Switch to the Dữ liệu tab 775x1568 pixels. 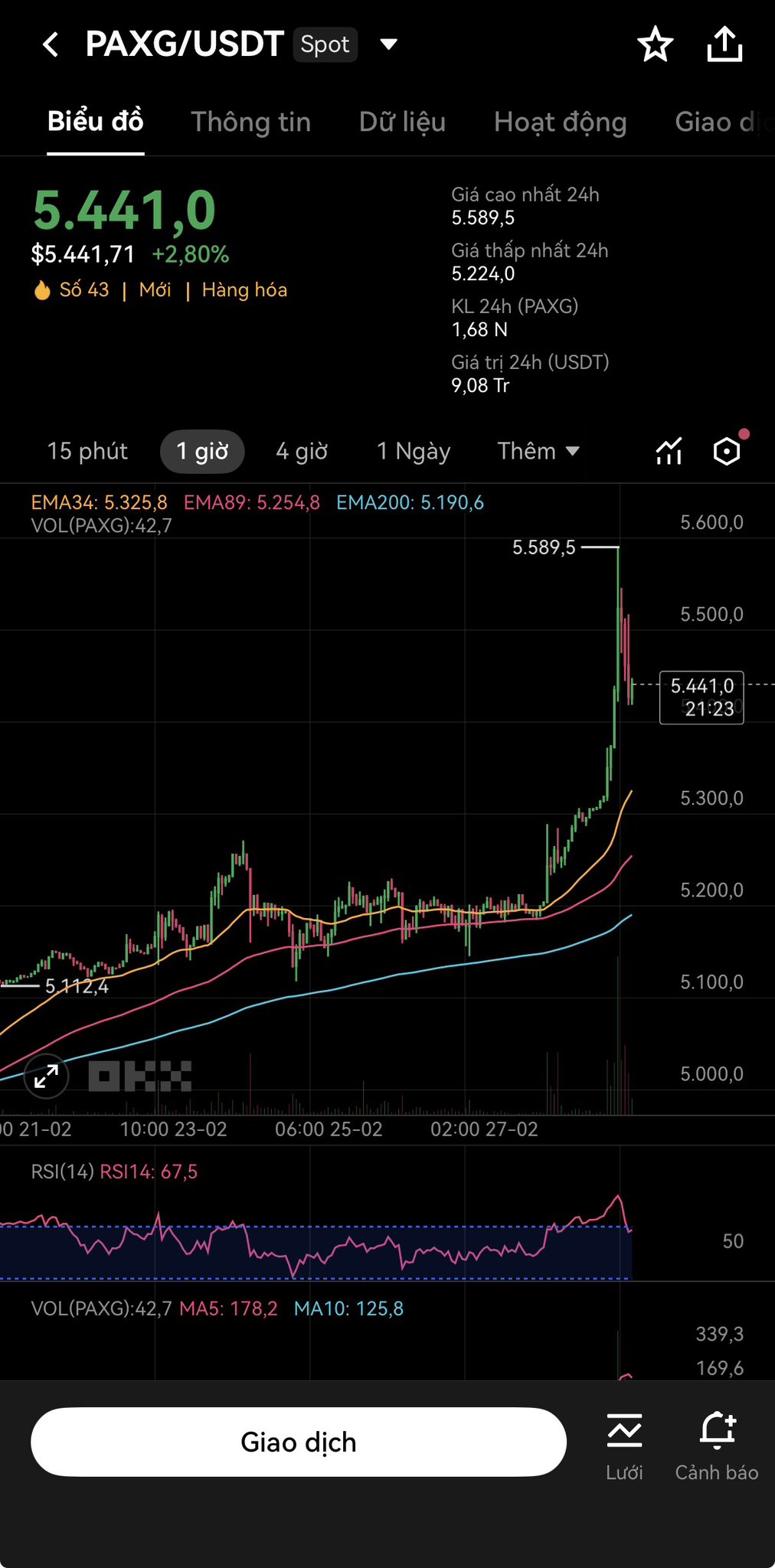tap(402, 122)
